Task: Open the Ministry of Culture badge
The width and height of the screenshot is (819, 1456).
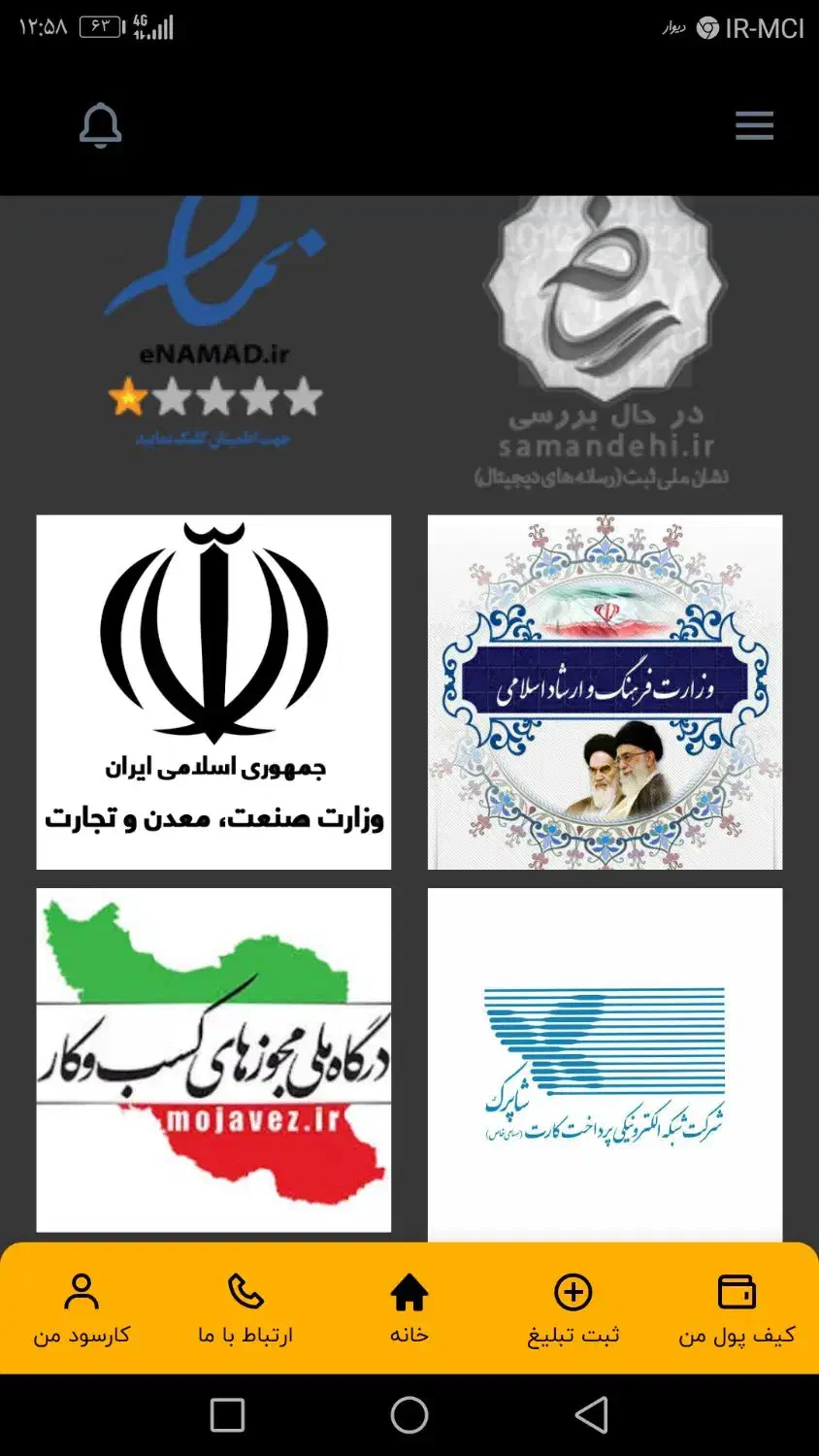Action: [x=604, y=689]
